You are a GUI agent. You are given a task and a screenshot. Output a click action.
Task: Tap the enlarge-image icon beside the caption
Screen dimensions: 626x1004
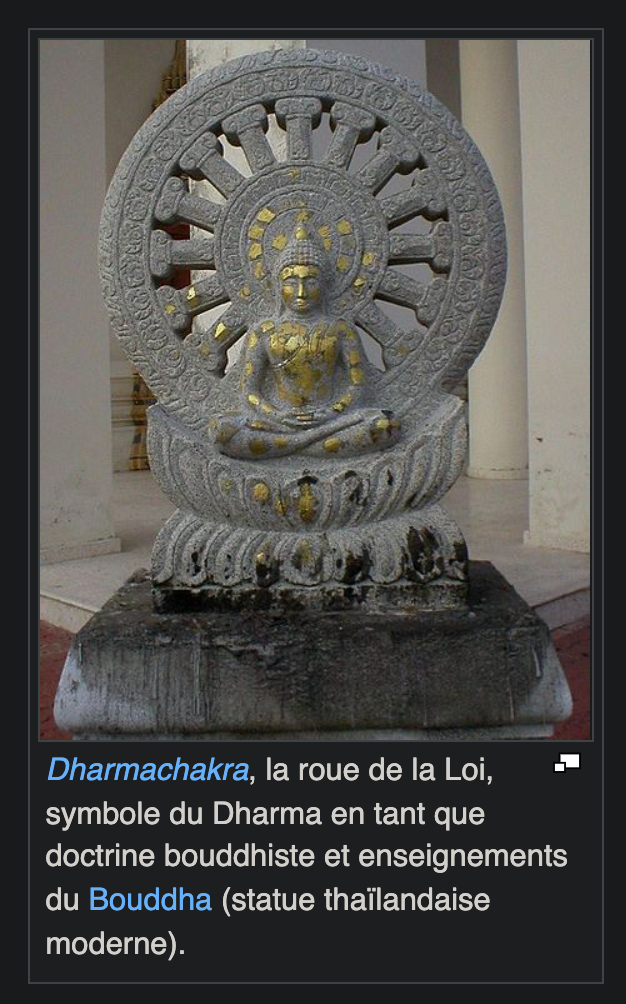566,763
